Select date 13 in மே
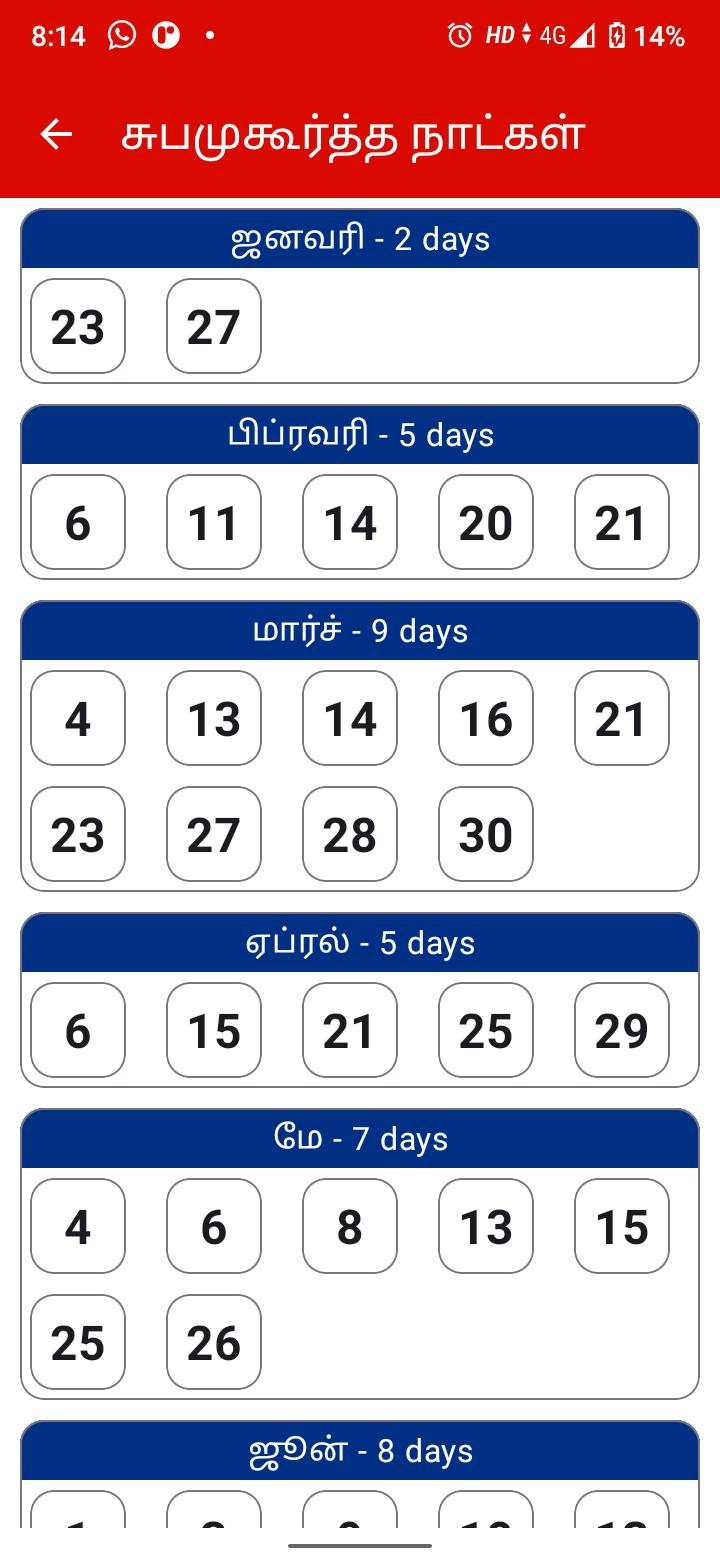720x1560 pixels. [486, 1226]
